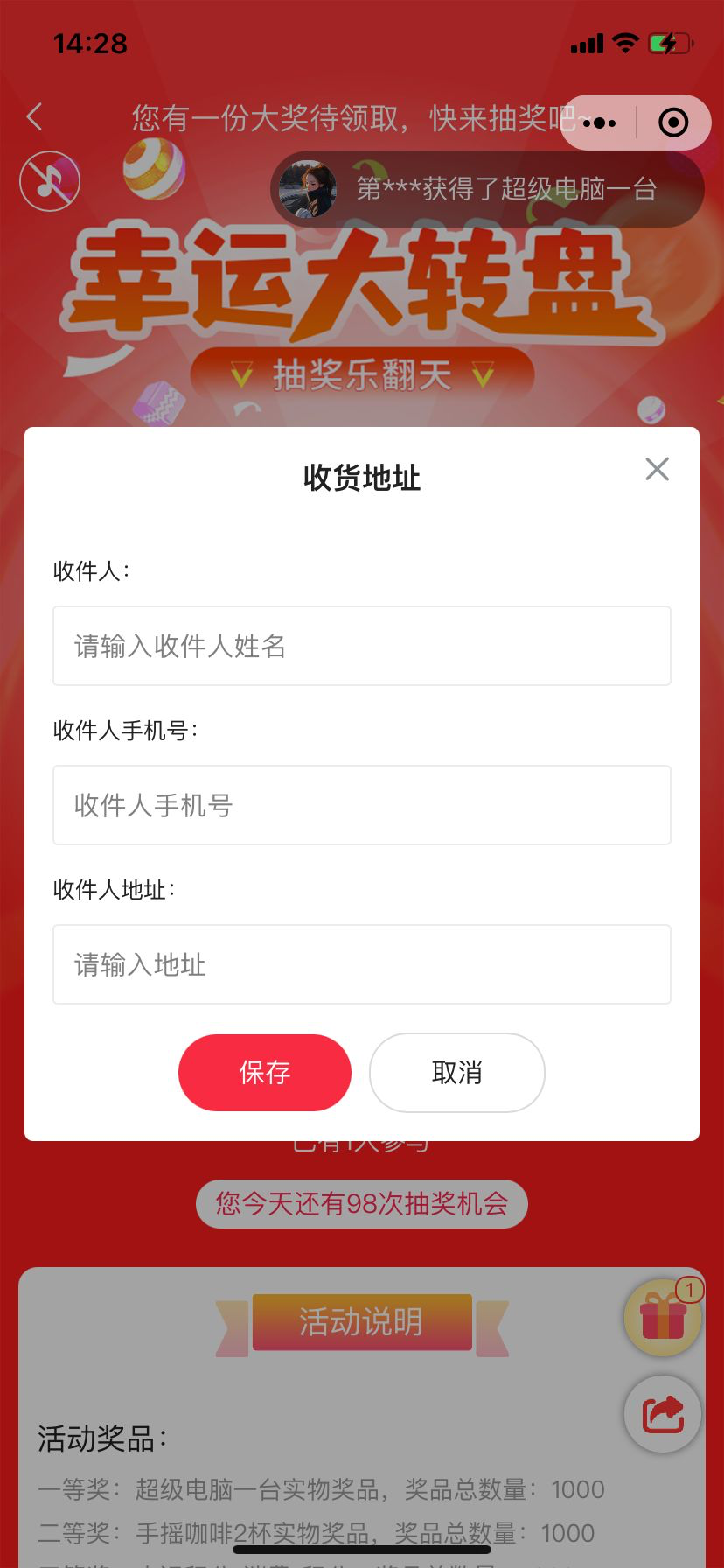This screenshot has height=1568, width=724.
Task: Cancel with the 取消 button
Action: click(x=457, y=1073)
